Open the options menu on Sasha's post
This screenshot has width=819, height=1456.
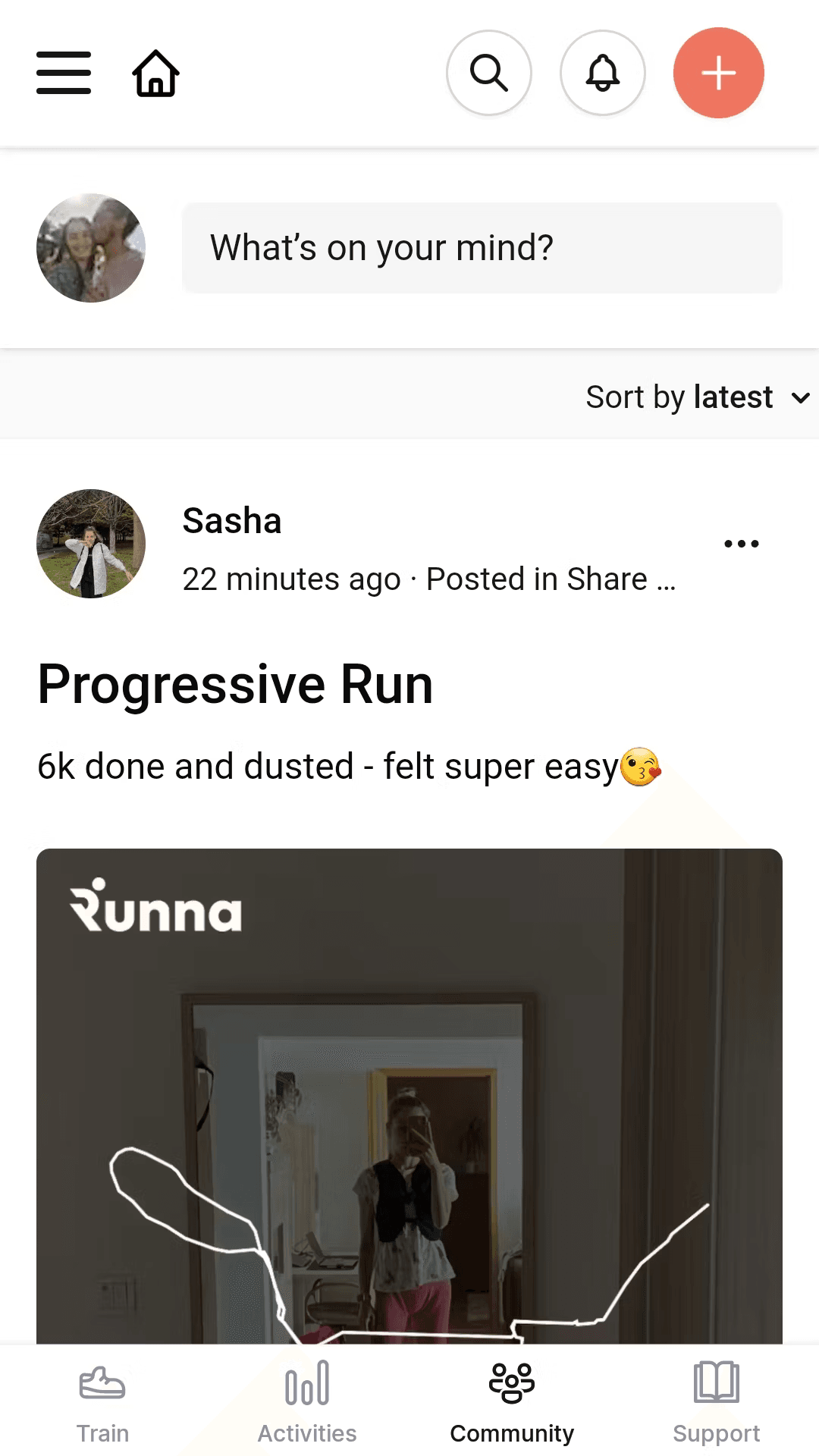tap(741, 544)
